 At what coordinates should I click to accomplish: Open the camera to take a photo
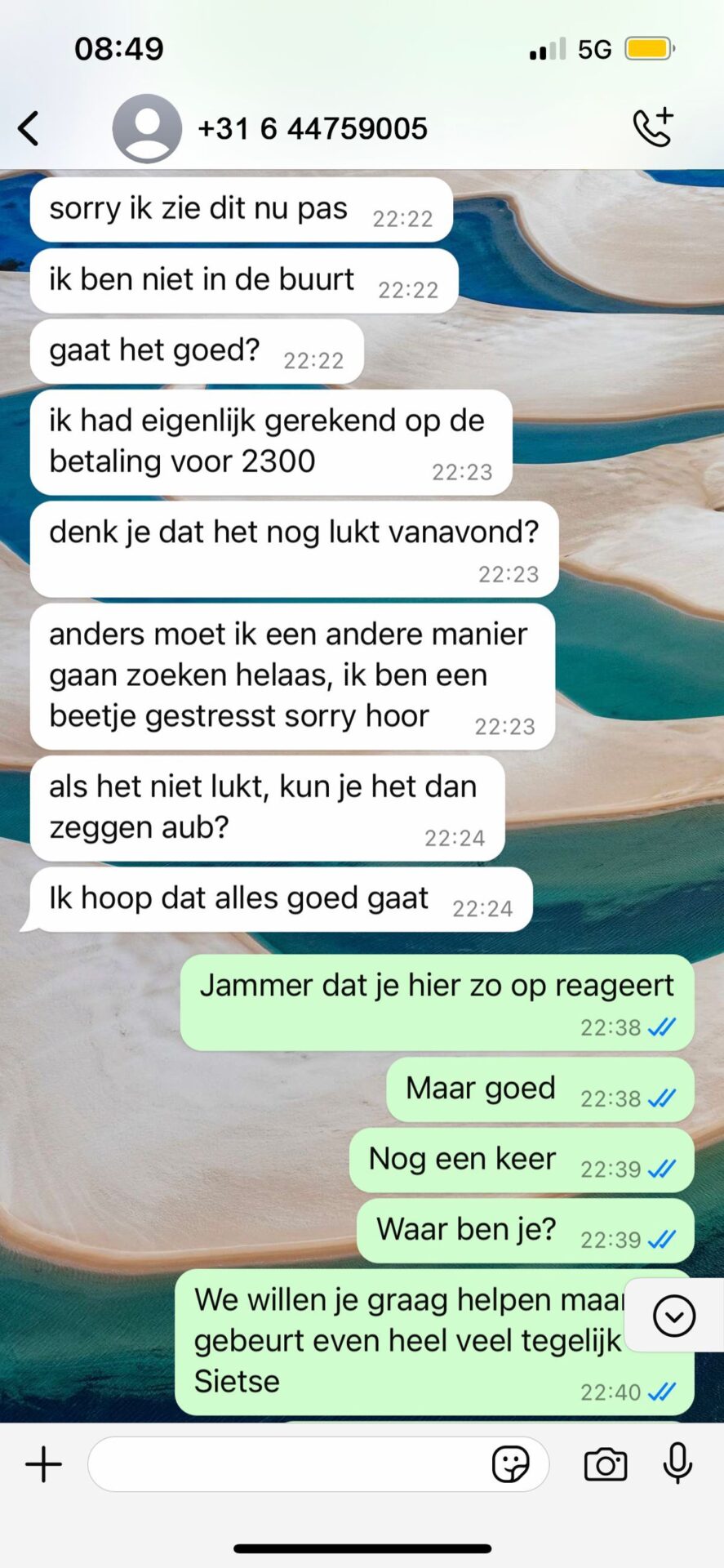(606, 1464)
